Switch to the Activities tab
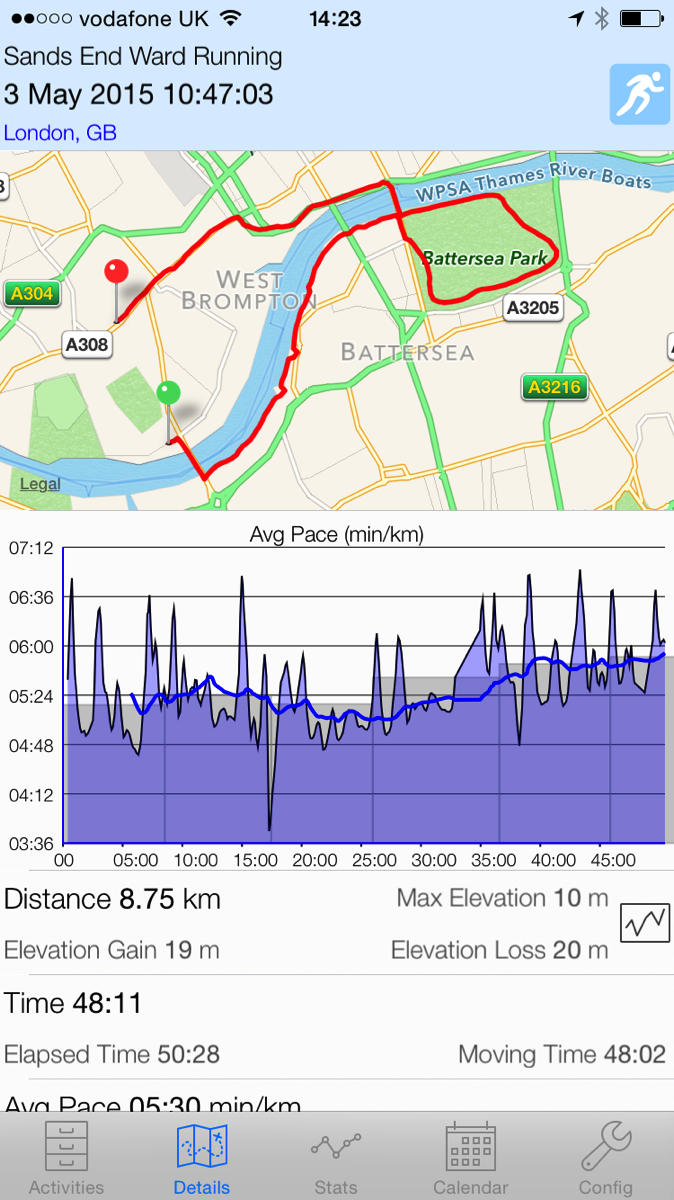 [66, 1157]
